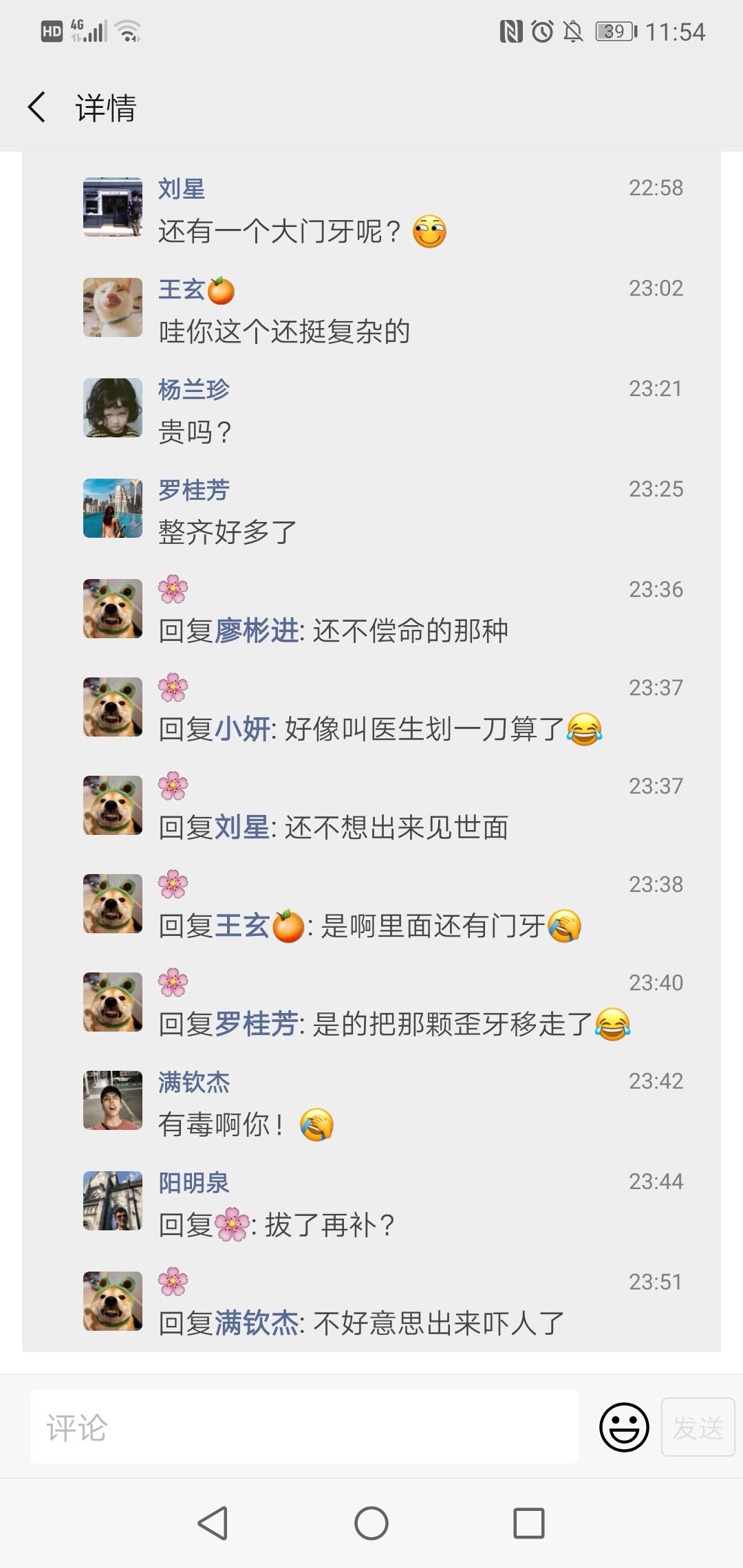Screen dimensions: 743x1568
Task: Open 满钦杰's avatar
Action: 113,1100
